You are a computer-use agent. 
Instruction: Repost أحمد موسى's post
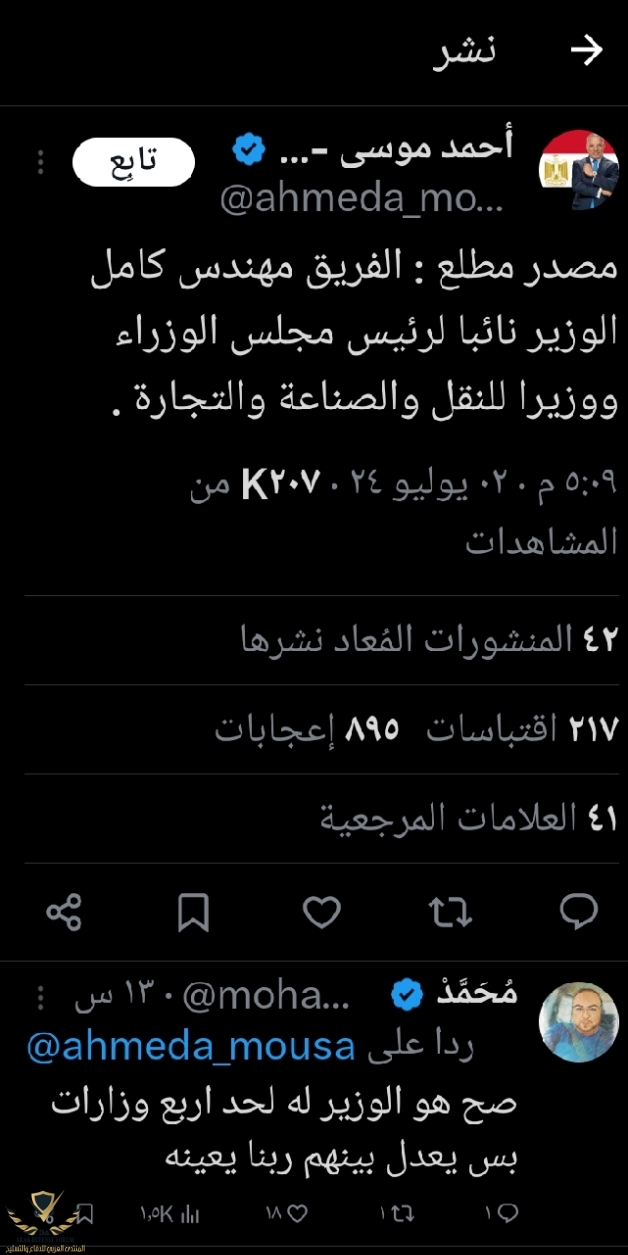click(x=450, y=911)
